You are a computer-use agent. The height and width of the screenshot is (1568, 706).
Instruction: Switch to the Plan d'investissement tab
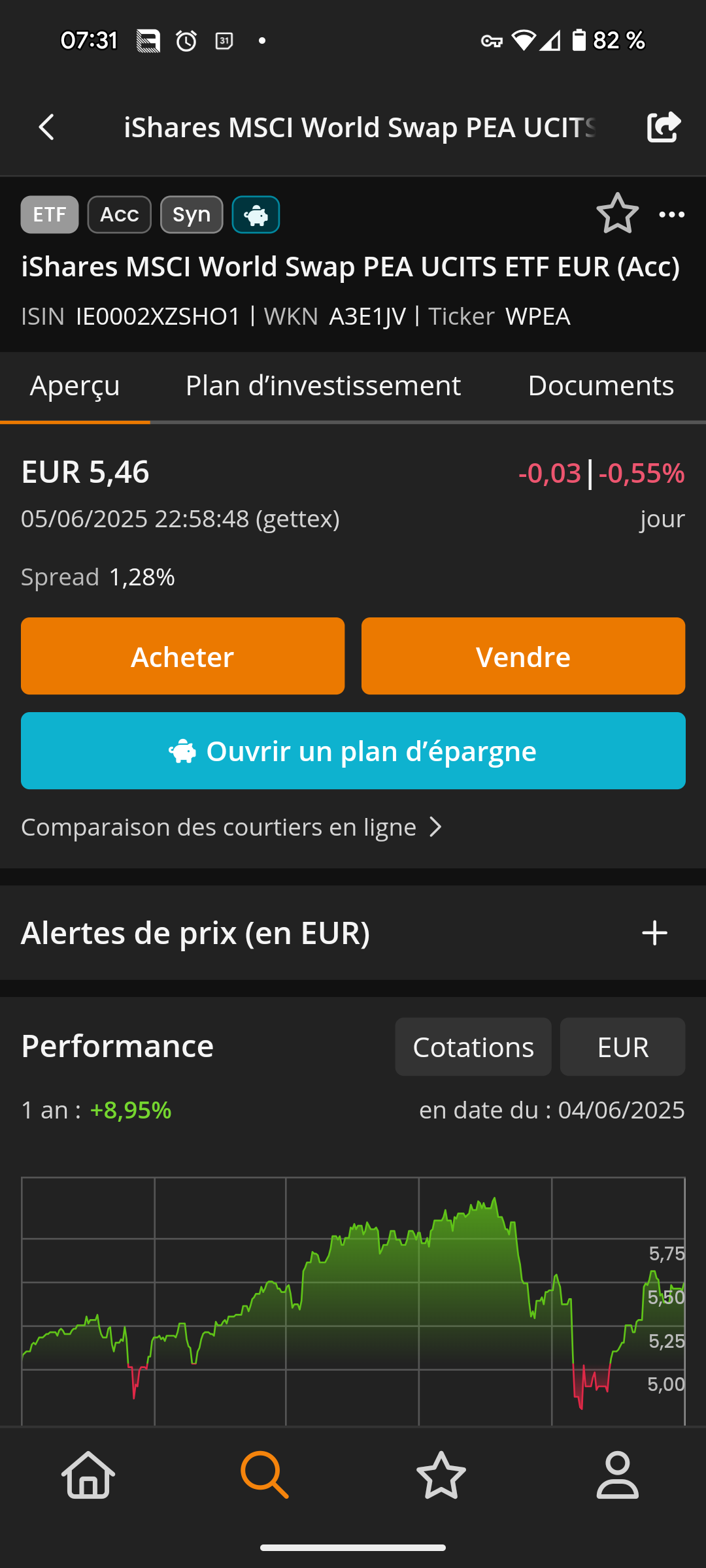(x=323, y=385)
